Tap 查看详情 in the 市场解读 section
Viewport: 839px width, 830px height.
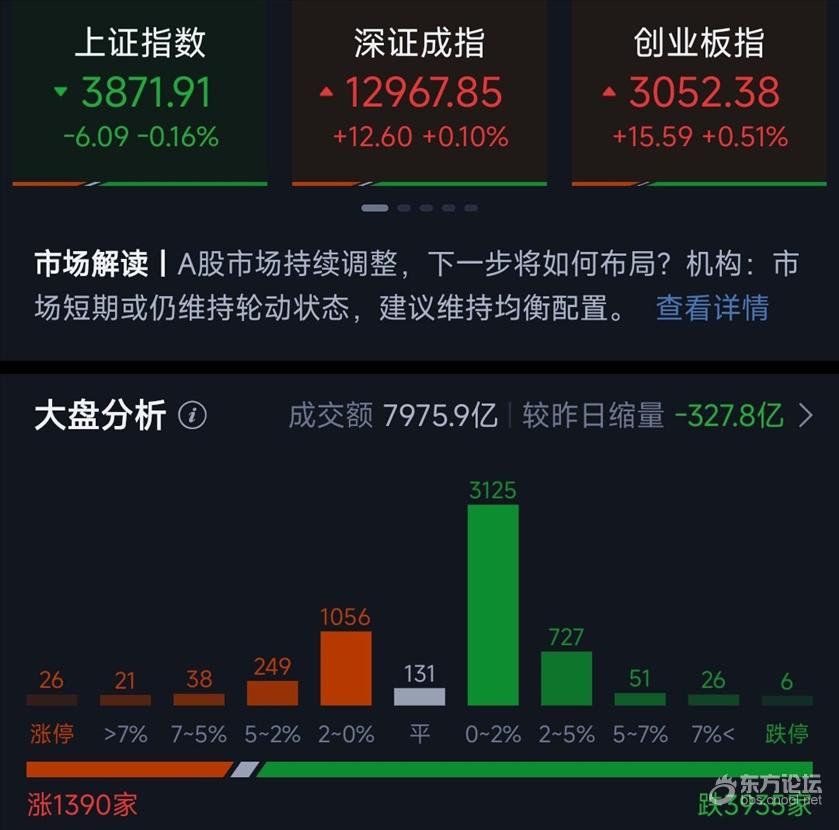click(712, 307)
